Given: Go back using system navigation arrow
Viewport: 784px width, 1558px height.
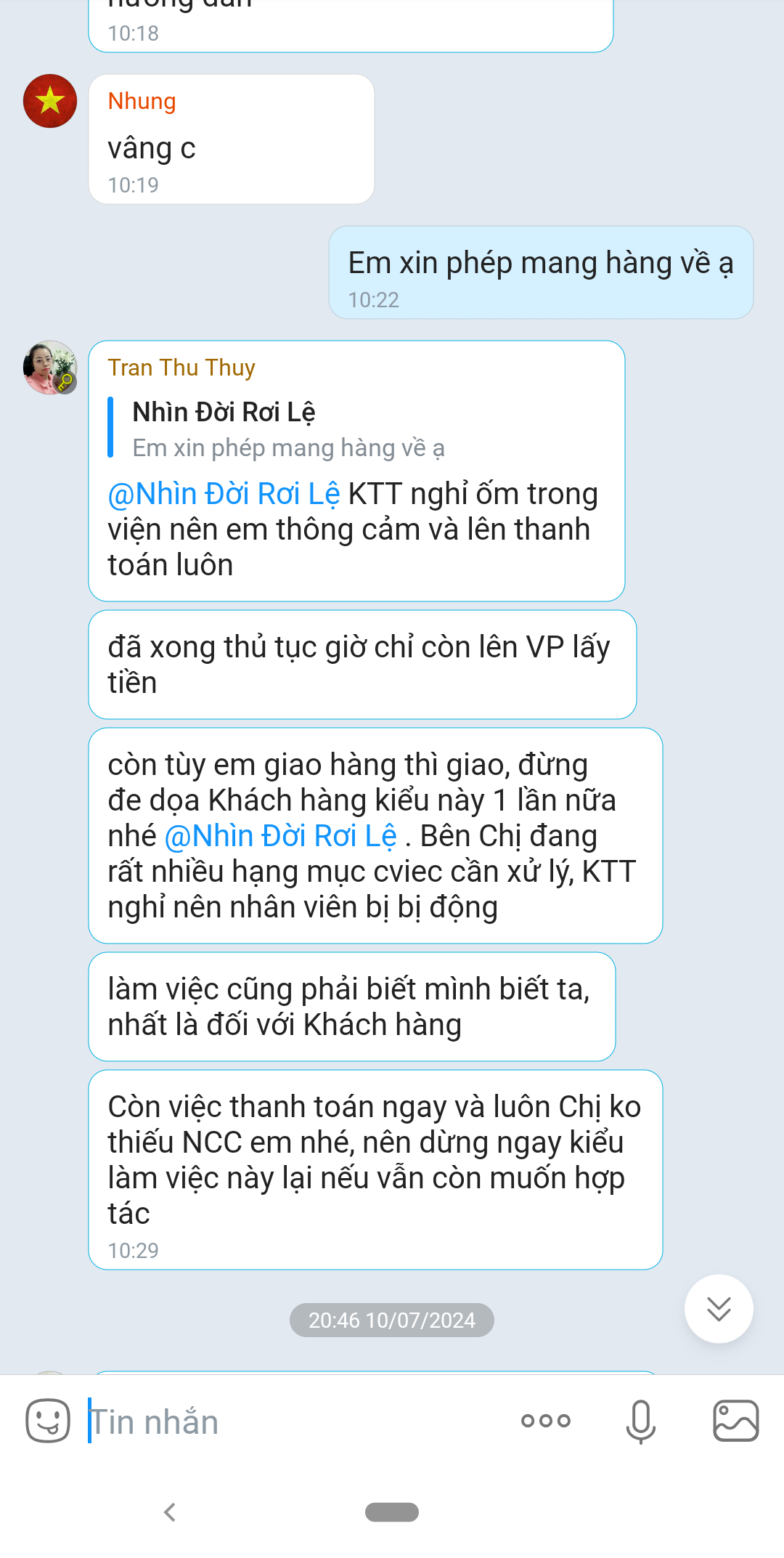Looking at the screenshot, I should tap(170, 1512).
